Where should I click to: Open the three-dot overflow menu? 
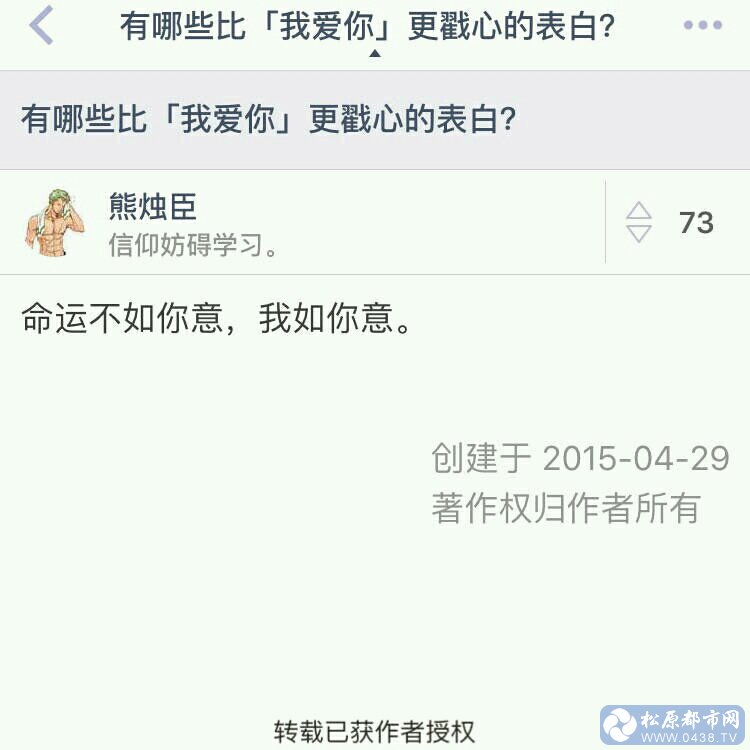pyautogui.click(x=702, y=26)
